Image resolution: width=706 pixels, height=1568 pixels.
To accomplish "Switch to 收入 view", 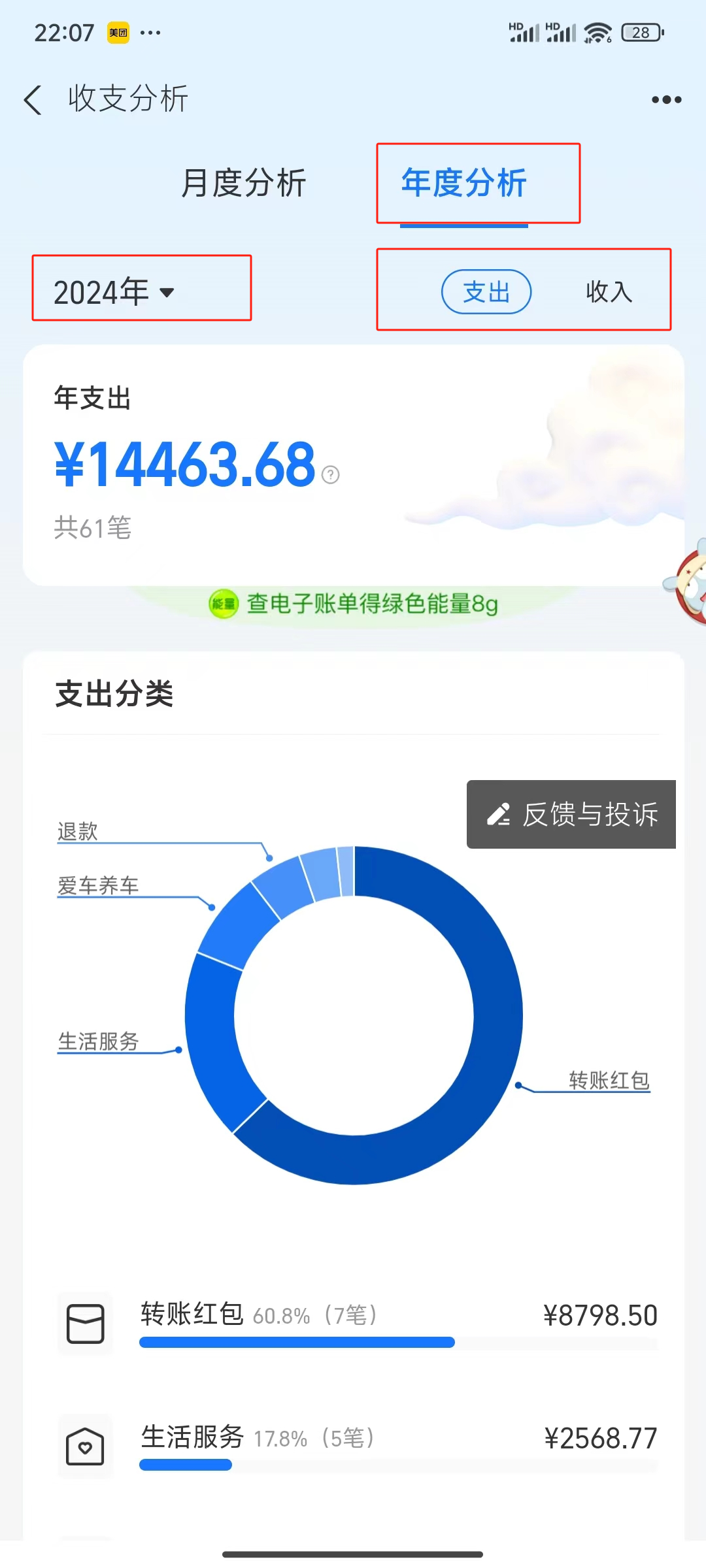I will pyautogui.click(x=609, y=291).
